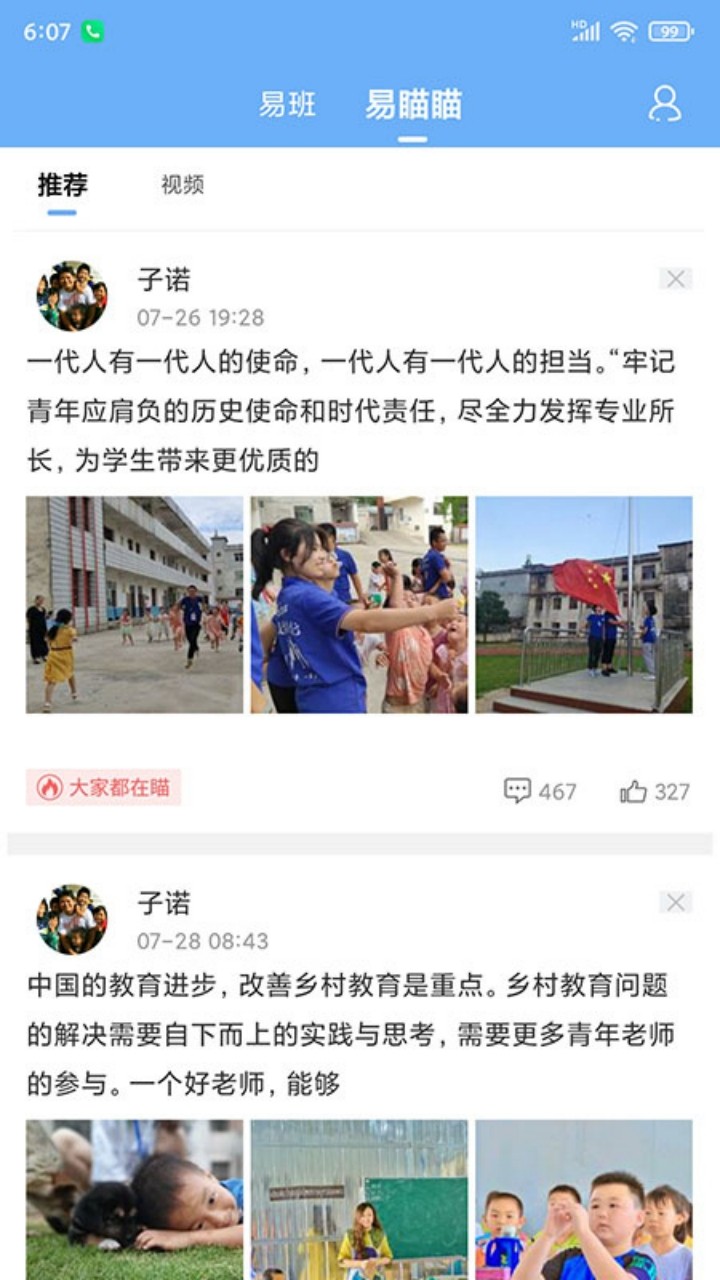Switch to the 视频 feed tab

(183, 185)
